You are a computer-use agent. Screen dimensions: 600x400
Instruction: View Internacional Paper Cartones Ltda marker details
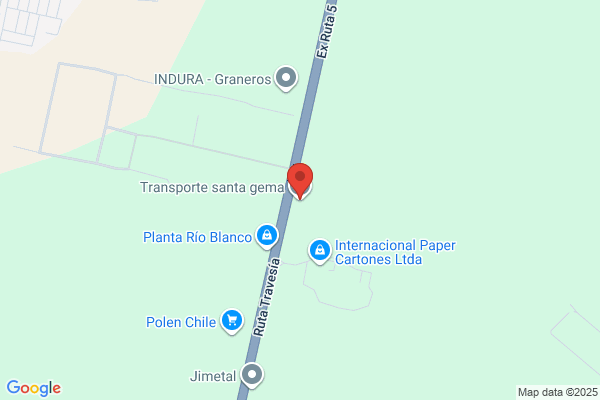319,250
